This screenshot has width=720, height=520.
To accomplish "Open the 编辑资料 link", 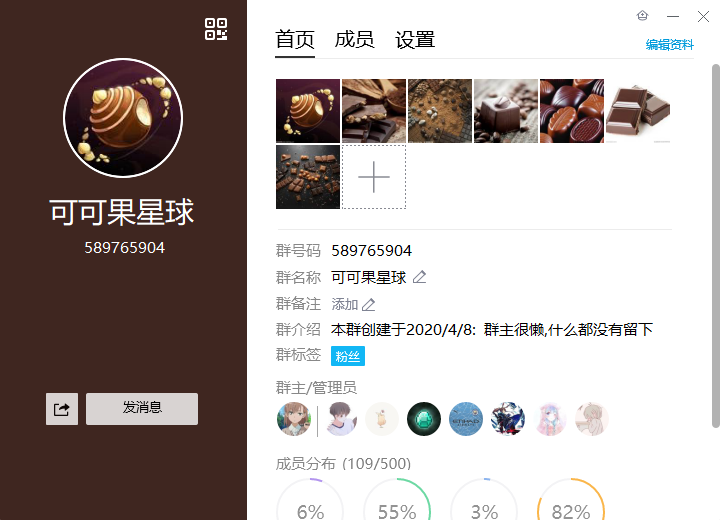I will pos(669,45).
